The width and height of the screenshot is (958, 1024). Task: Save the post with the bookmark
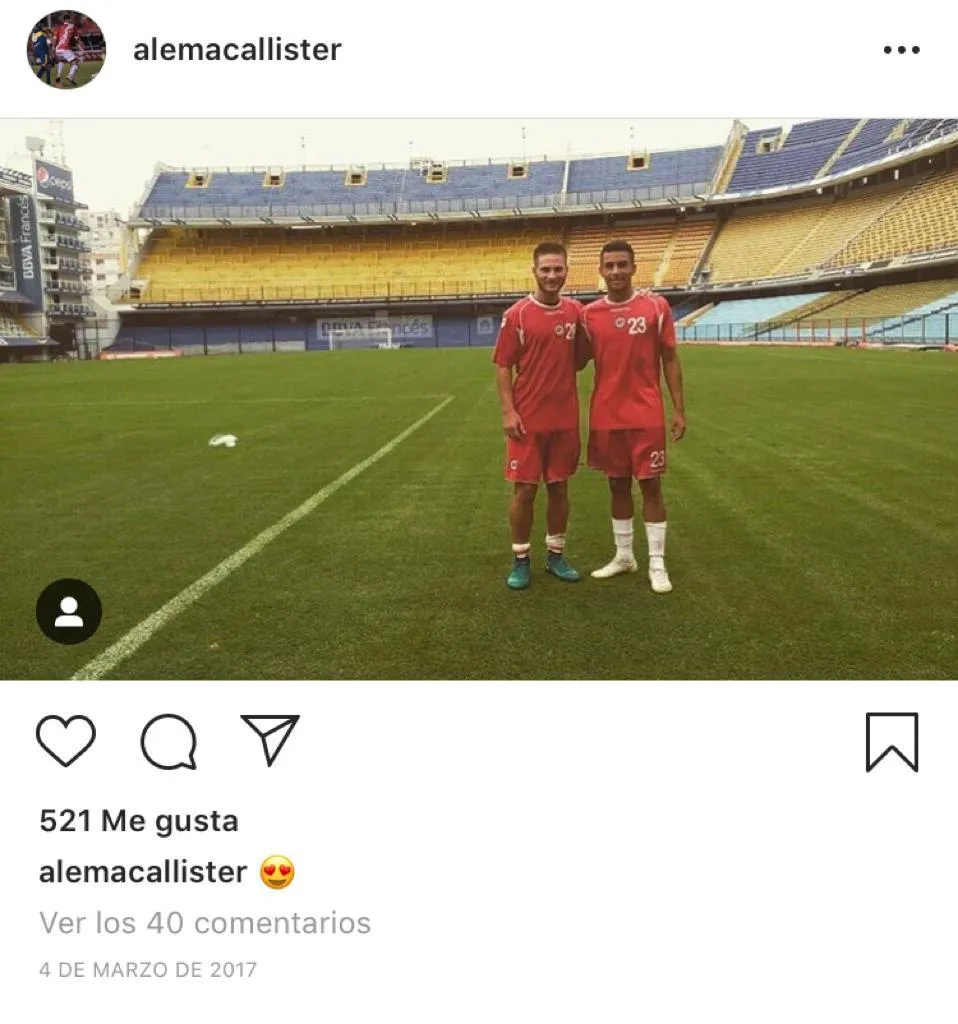point(891,742)
